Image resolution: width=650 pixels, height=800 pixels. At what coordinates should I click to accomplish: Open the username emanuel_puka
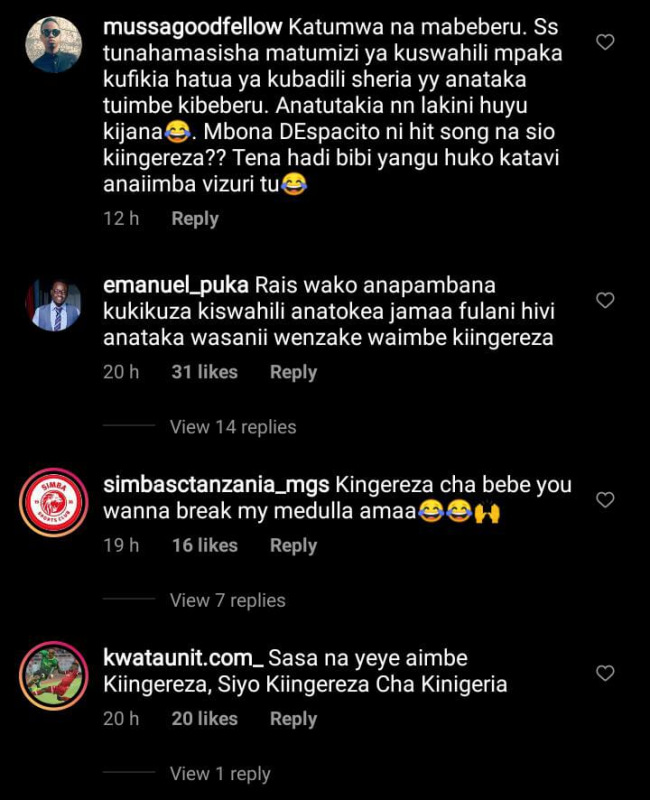[x=176, y=285]
